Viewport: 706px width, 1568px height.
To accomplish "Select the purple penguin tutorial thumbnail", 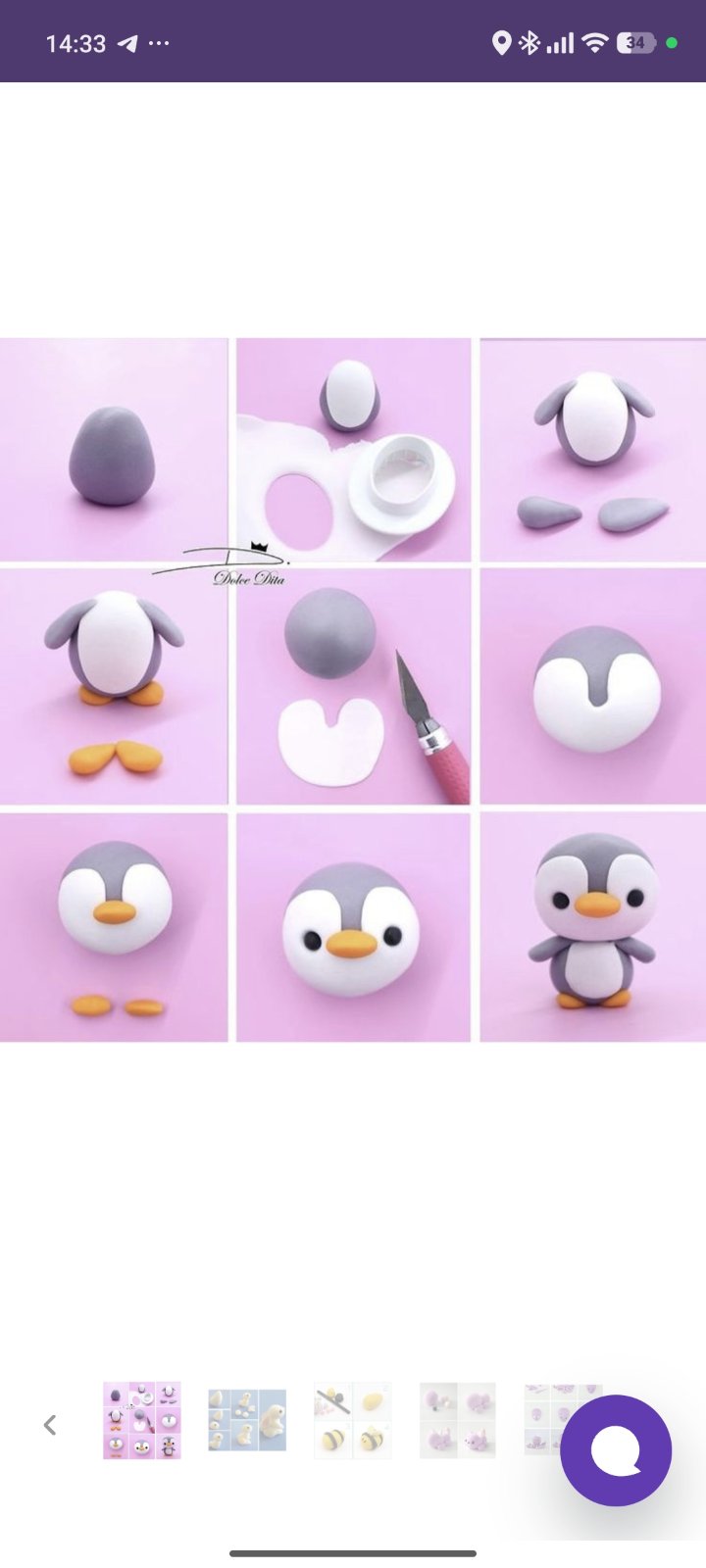I will (x=142, y=1421).
